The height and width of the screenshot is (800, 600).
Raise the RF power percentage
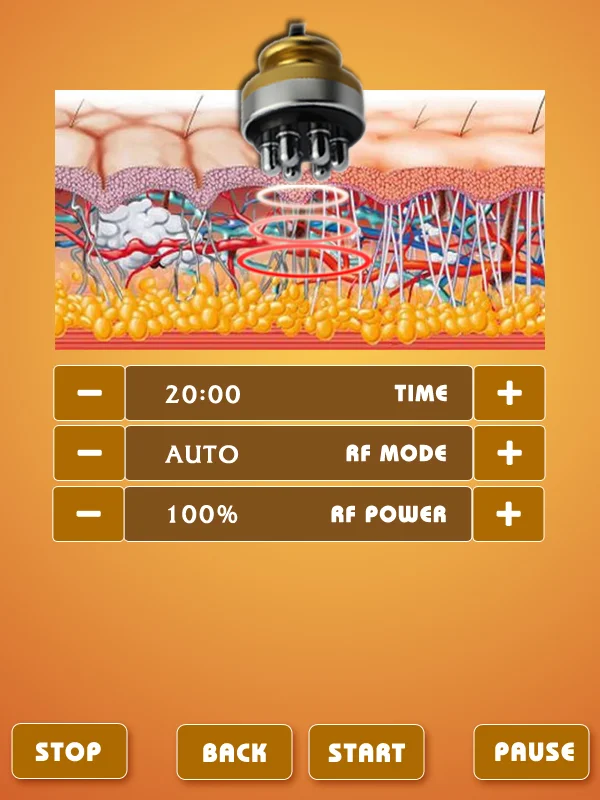[509, 514]
